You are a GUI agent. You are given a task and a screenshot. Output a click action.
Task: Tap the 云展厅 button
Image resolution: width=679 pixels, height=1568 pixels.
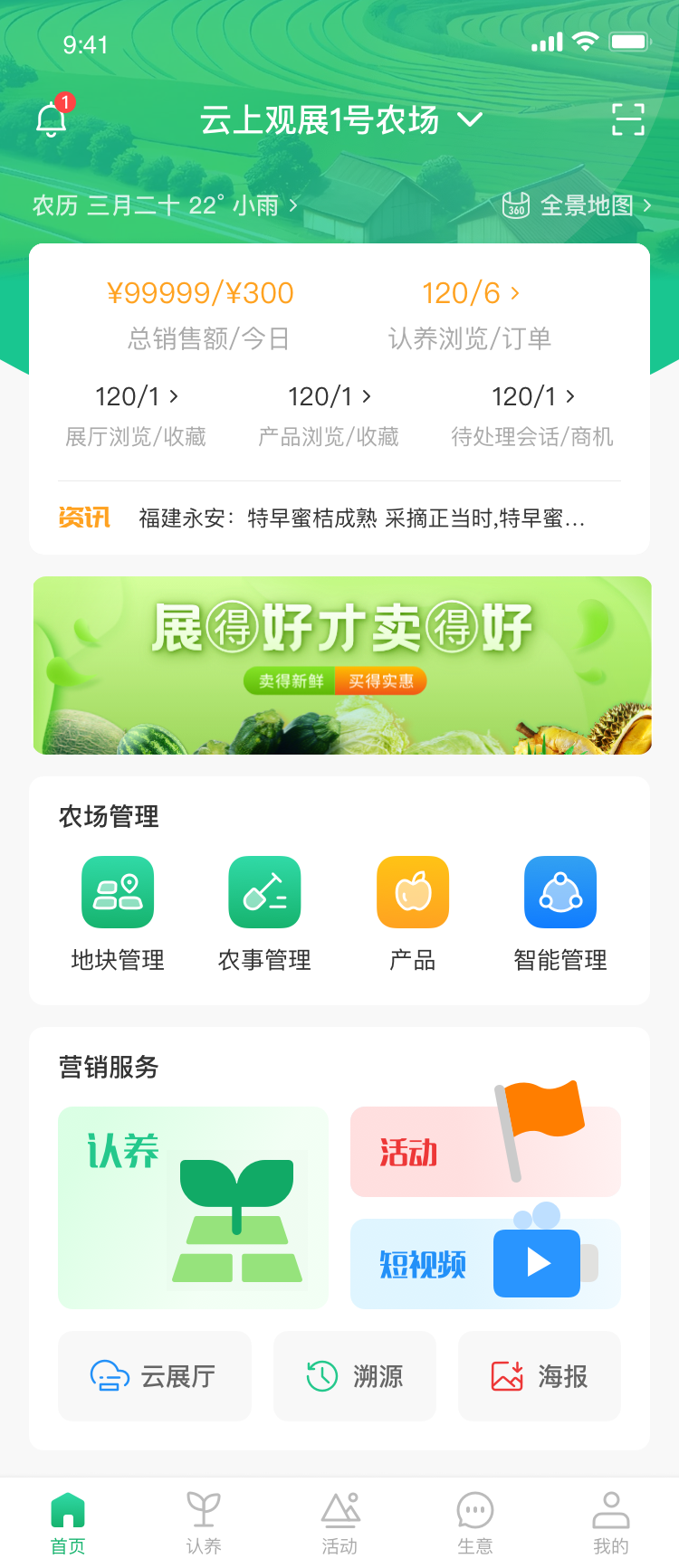[x=154, y=1376]
